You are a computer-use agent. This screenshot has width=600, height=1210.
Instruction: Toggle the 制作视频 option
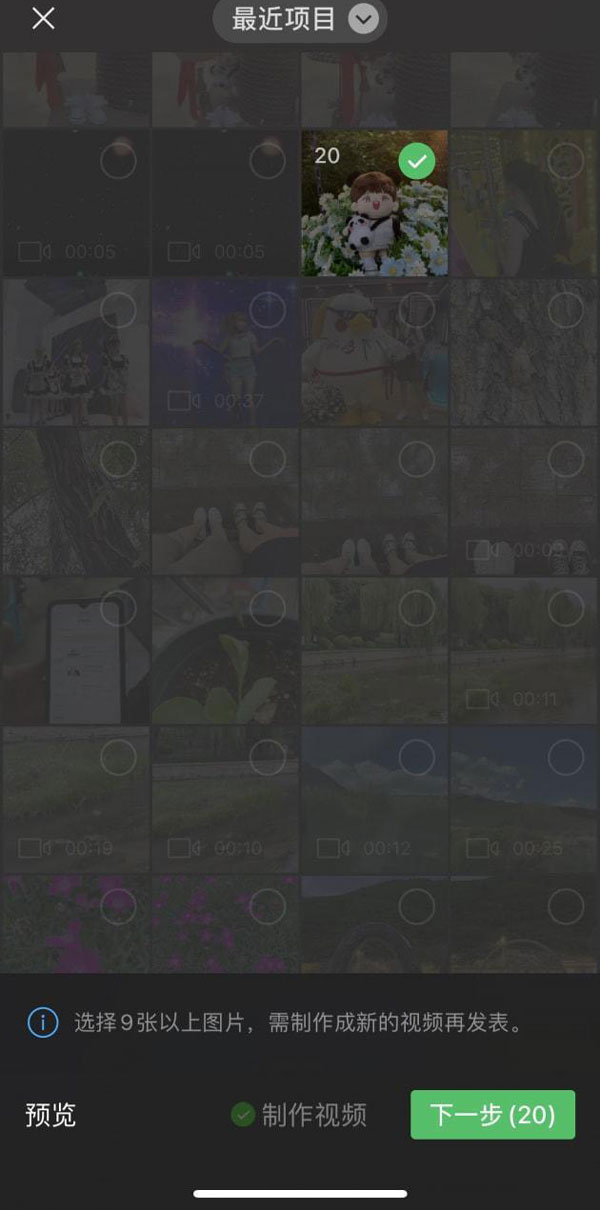299,1115
